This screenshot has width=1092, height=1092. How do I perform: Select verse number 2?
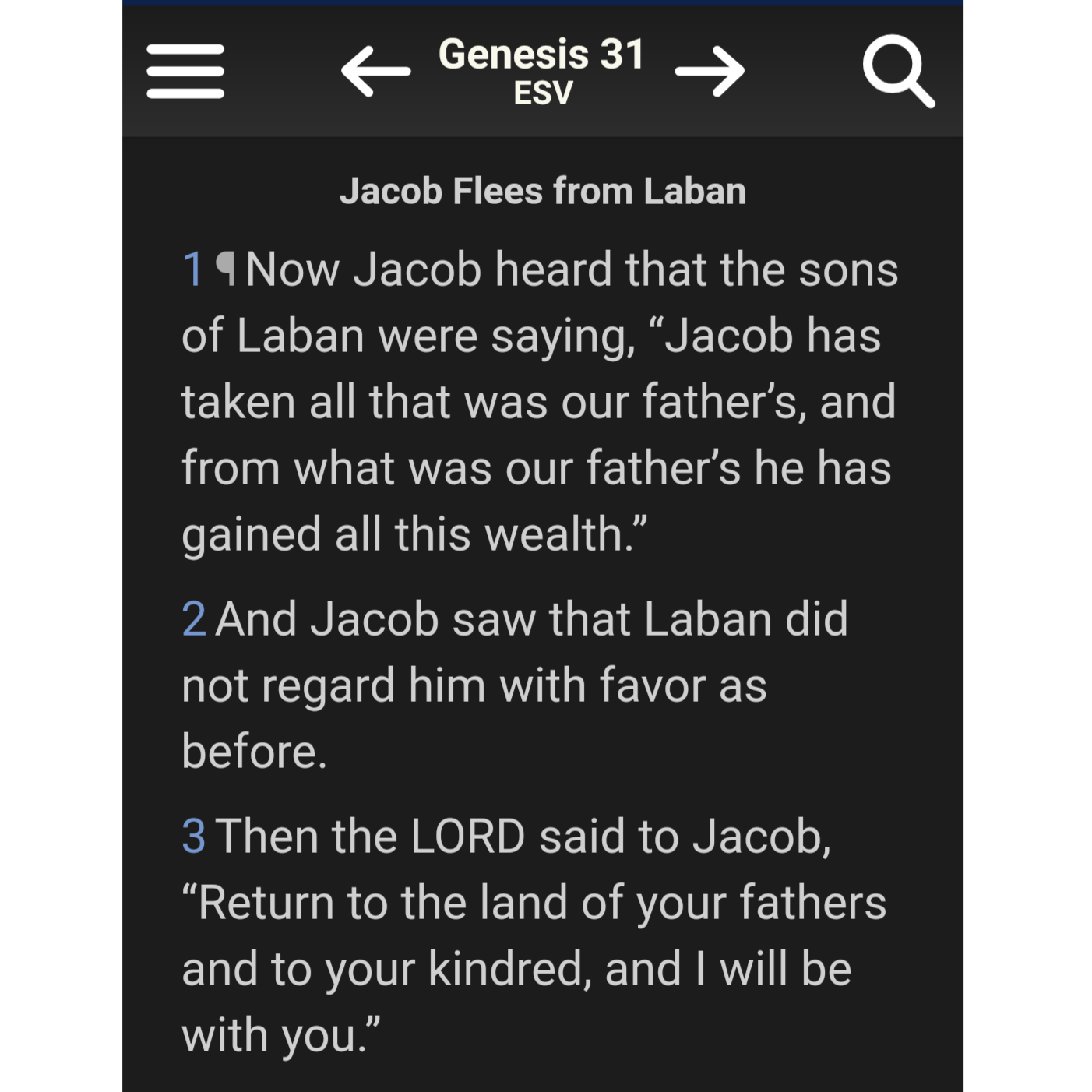pyautogui.click(x=194, y=619)
